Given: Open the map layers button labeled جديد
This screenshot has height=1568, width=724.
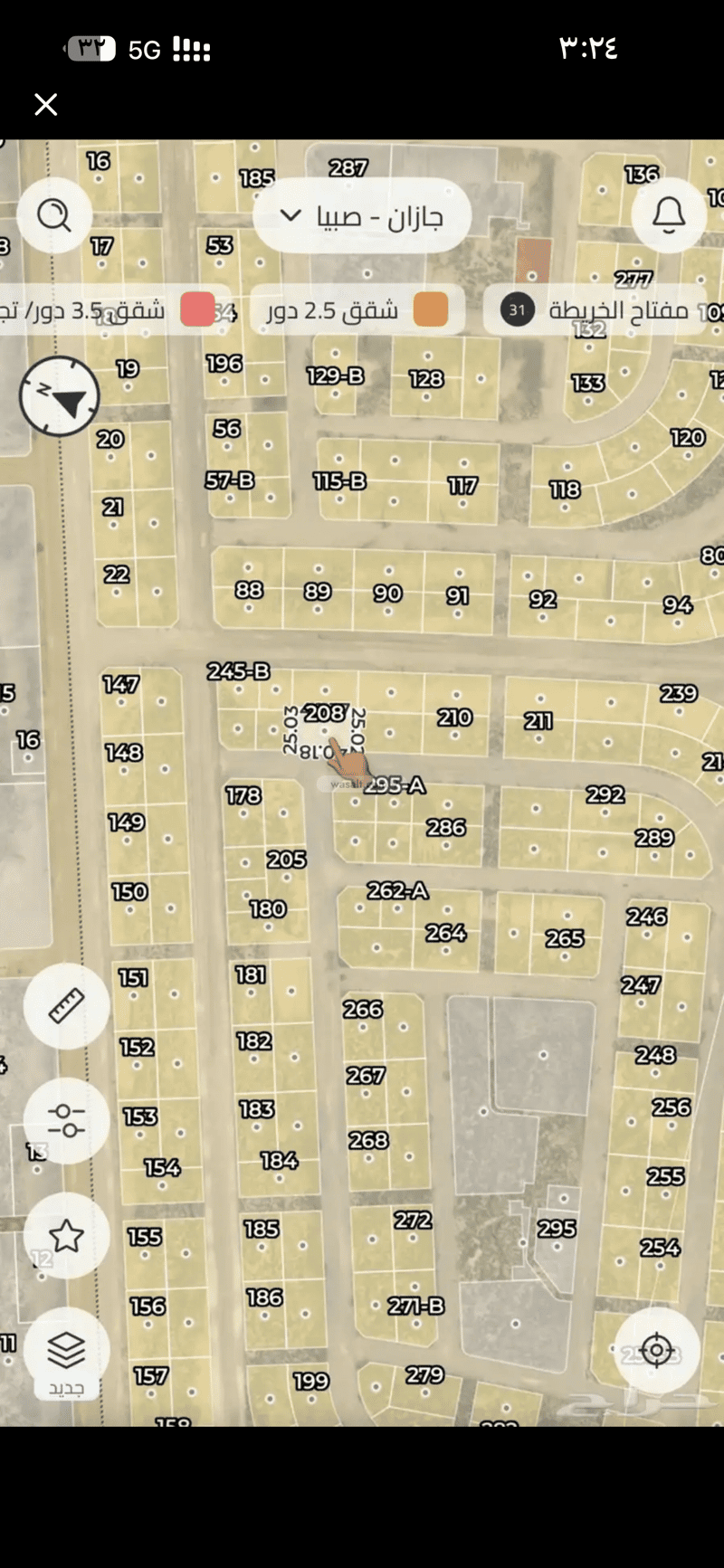Looking at the screenshot, I should pyautogui.click(x=66, y=1354).
